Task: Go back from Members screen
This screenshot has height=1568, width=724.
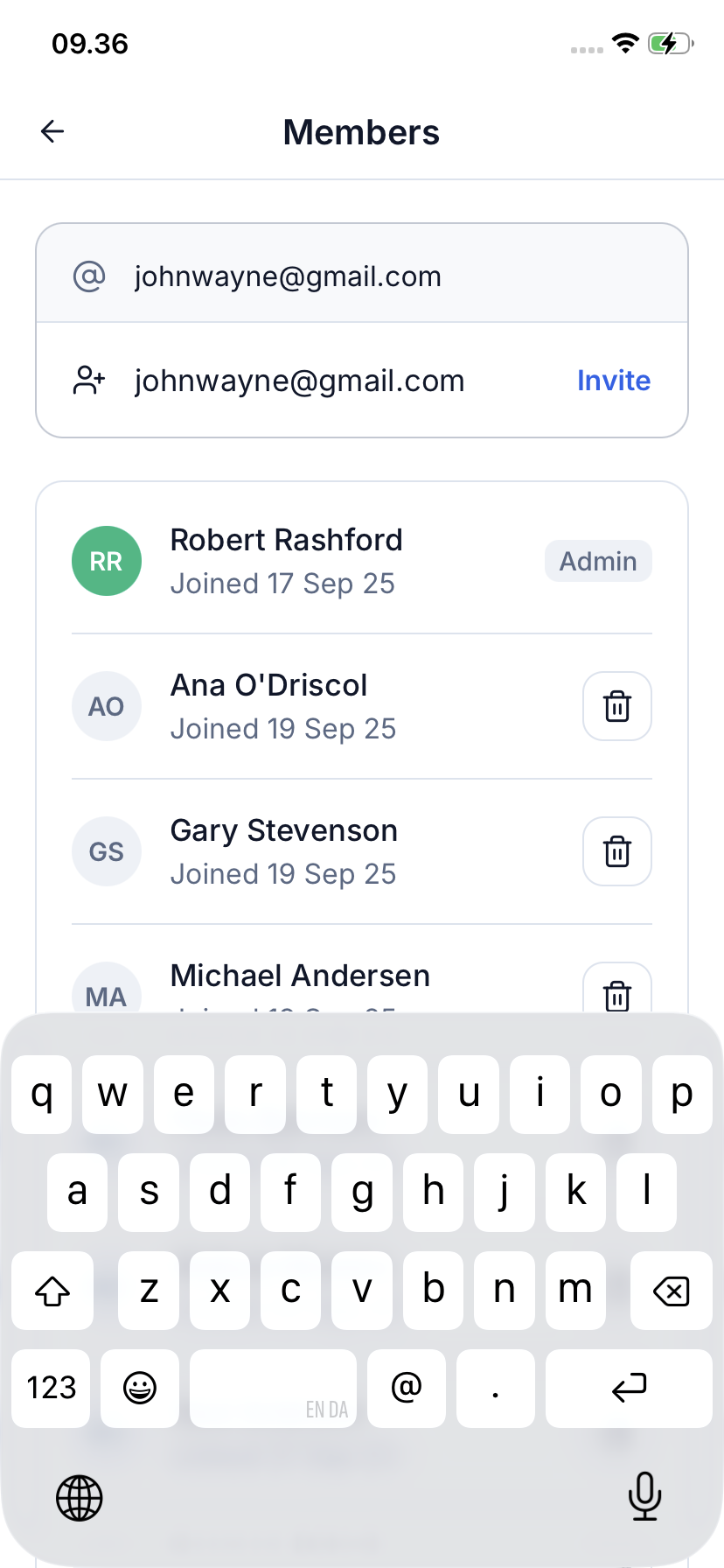Action: tap(52, 131)
